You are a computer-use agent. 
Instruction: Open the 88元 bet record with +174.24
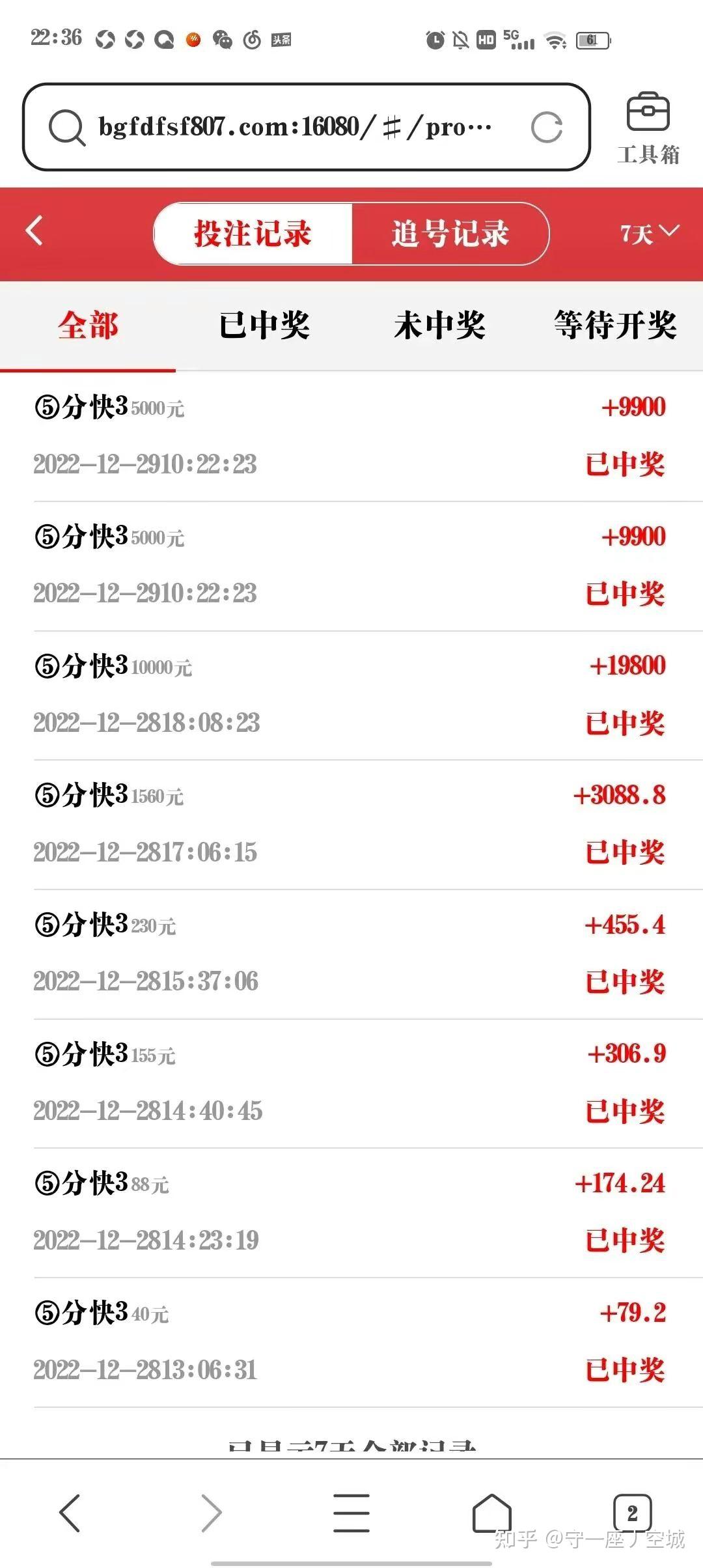351,1212
